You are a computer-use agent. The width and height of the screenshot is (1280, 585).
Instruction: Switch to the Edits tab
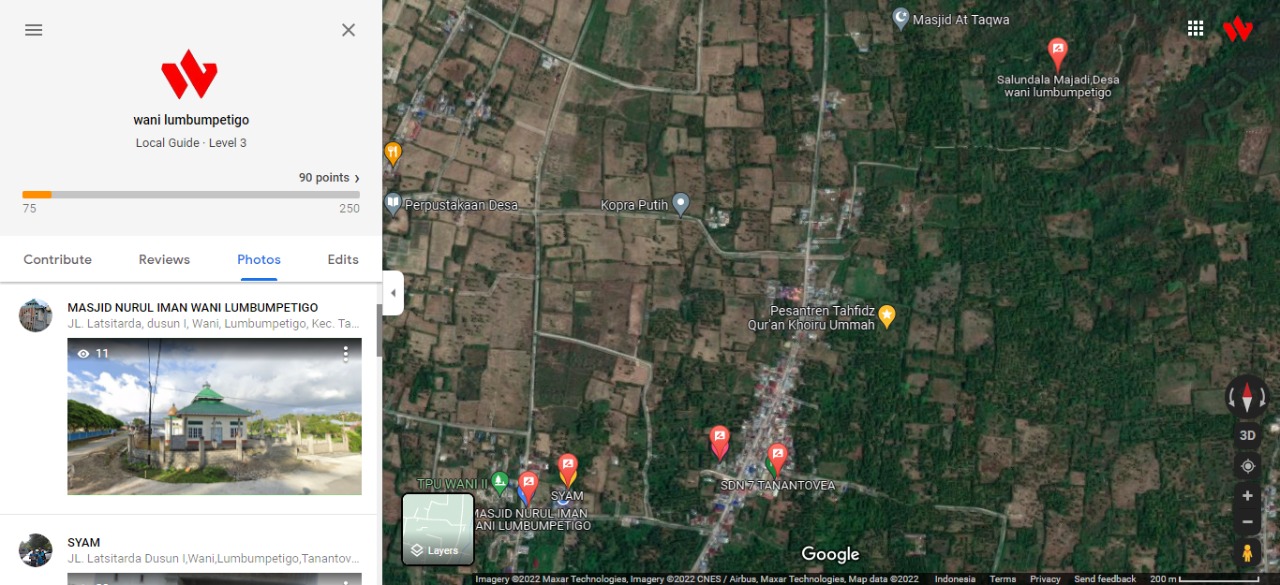tap(343, 259)
